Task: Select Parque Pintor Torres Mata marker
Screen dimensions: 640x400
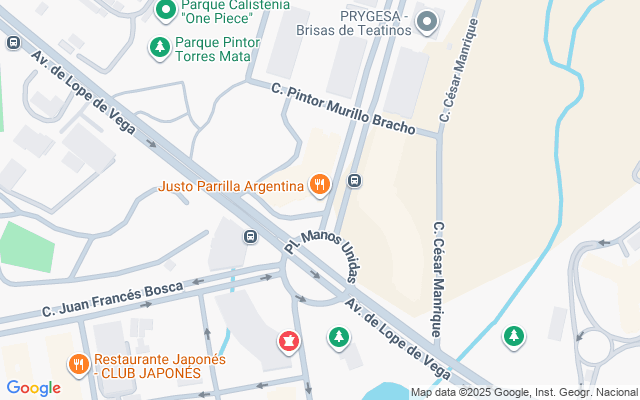Action: click(x=159, y=46)
